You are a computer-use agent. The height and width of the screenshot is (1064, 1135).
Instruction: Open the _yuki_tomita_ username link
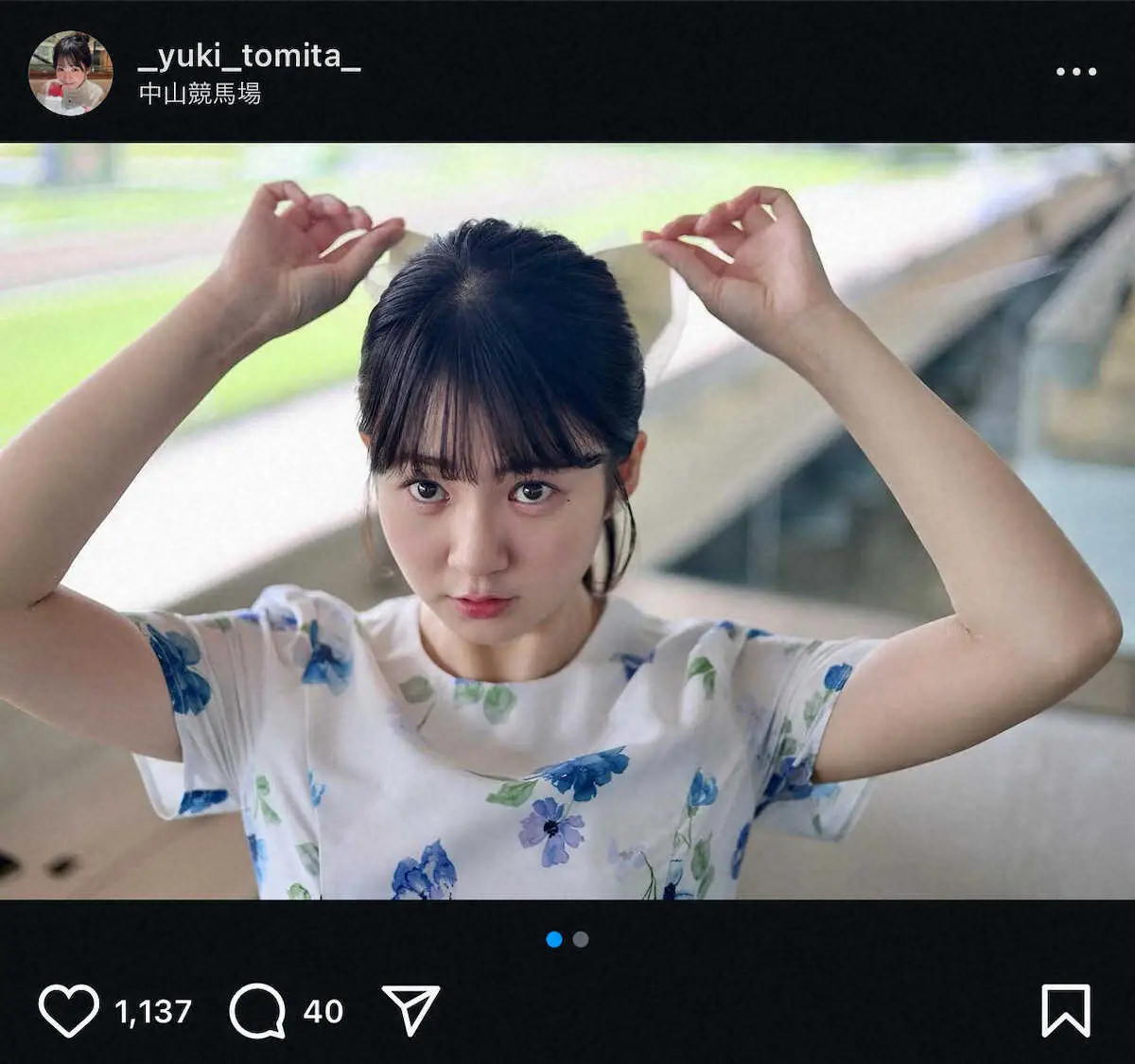[249, 55]
